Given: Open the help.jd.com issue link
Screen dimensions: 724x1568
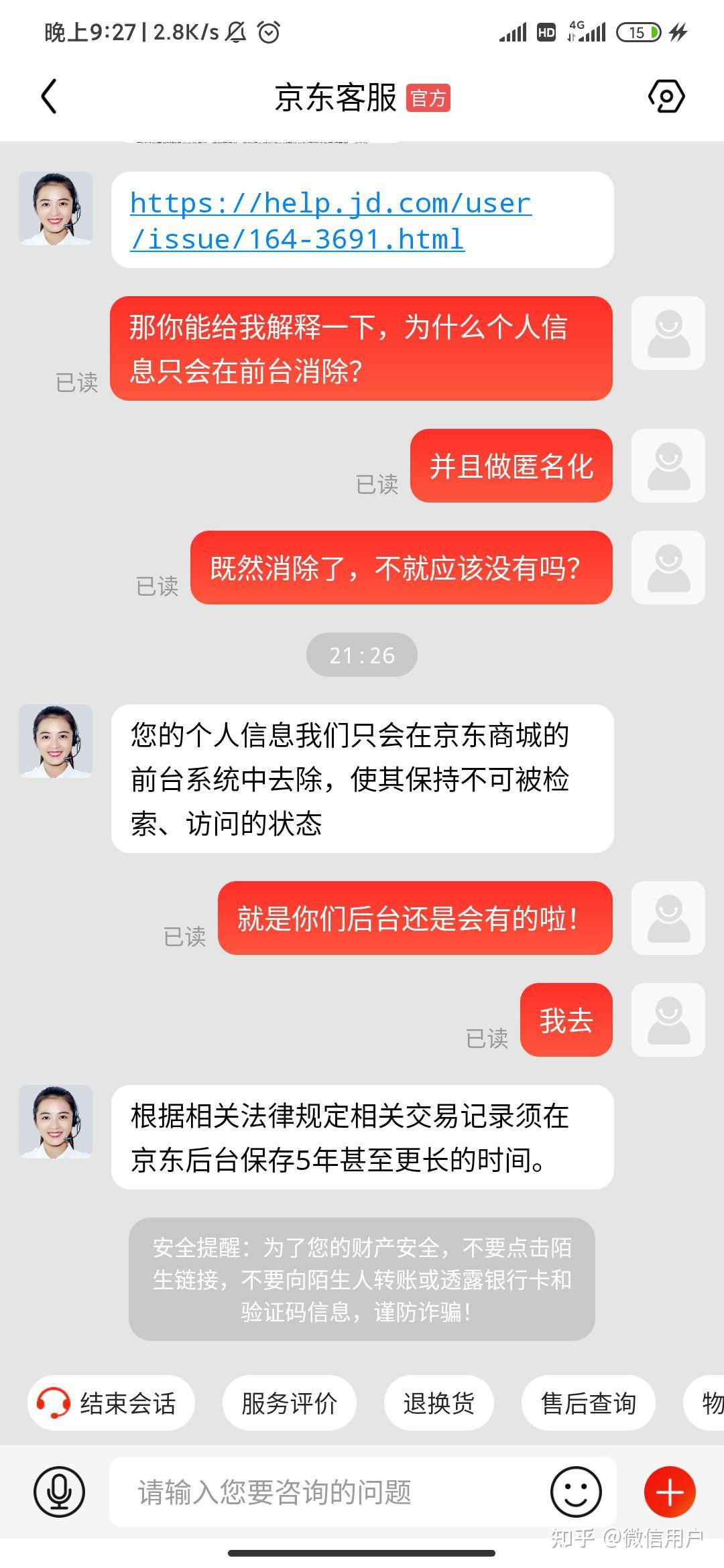Looking at the screenshot, I should point(330,220).
